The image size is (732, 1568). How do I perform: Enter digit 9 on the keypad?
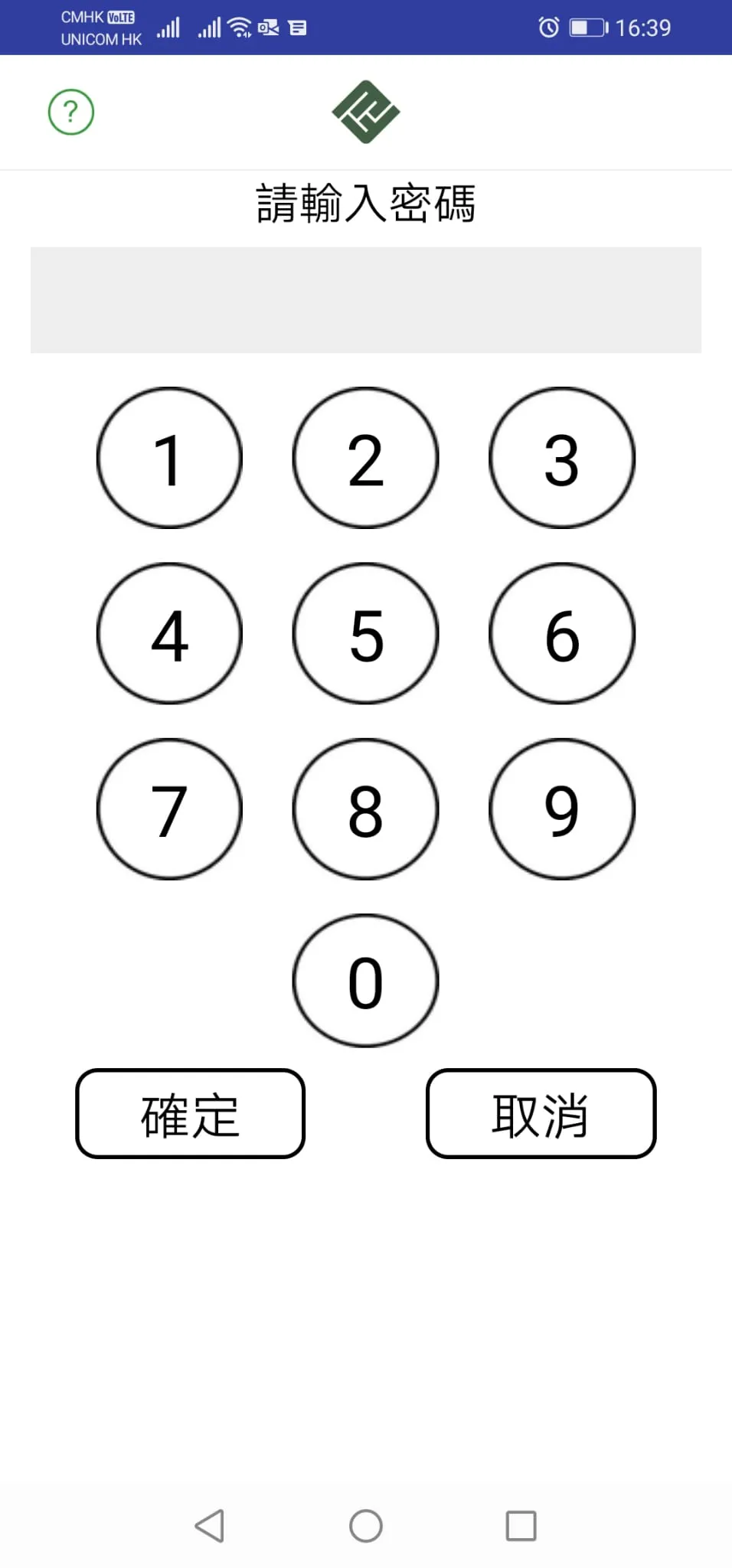click(x=562, y=809)
